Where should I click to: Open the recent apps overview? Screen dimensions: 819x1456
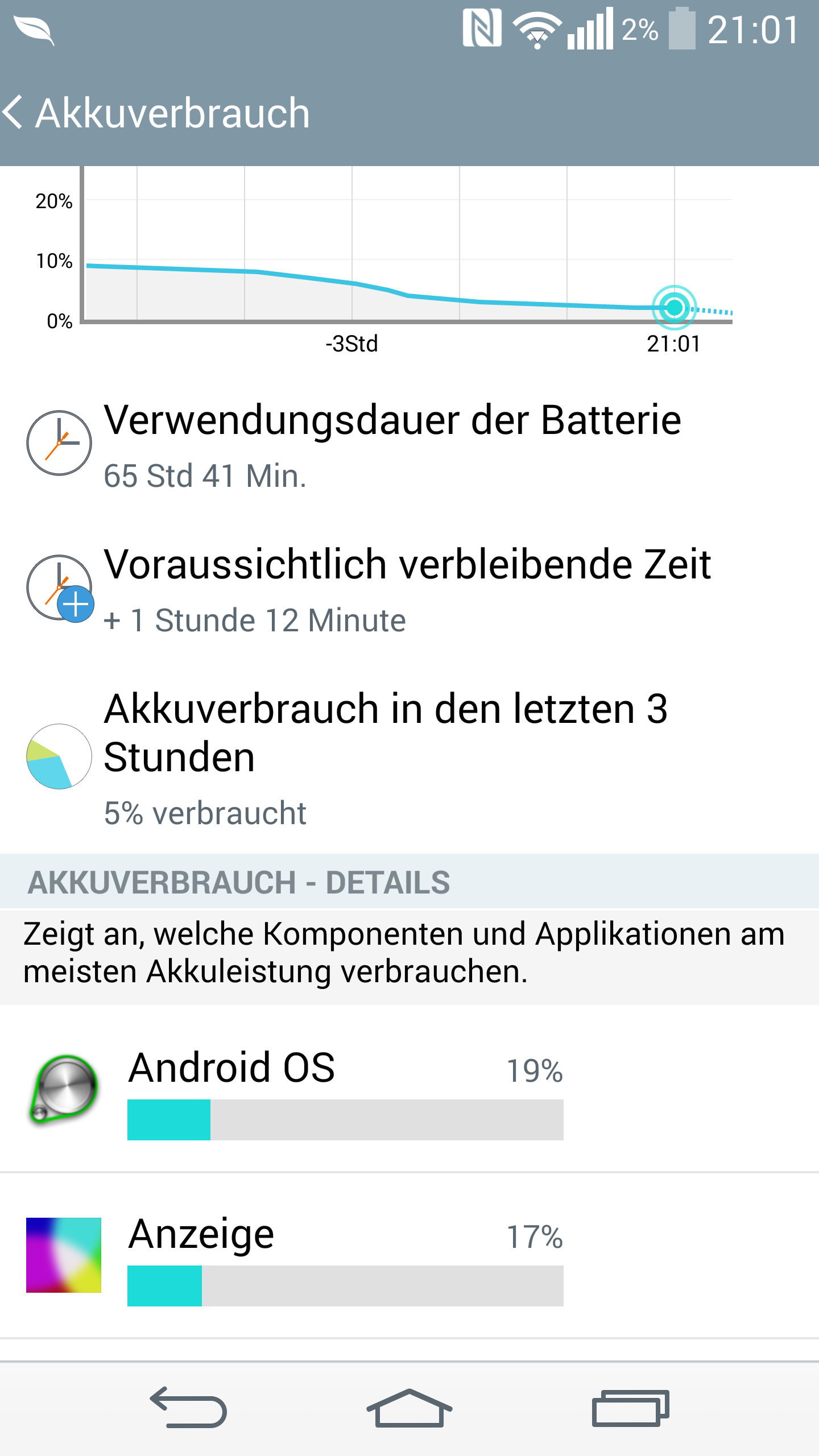[x=630, y=1408]
